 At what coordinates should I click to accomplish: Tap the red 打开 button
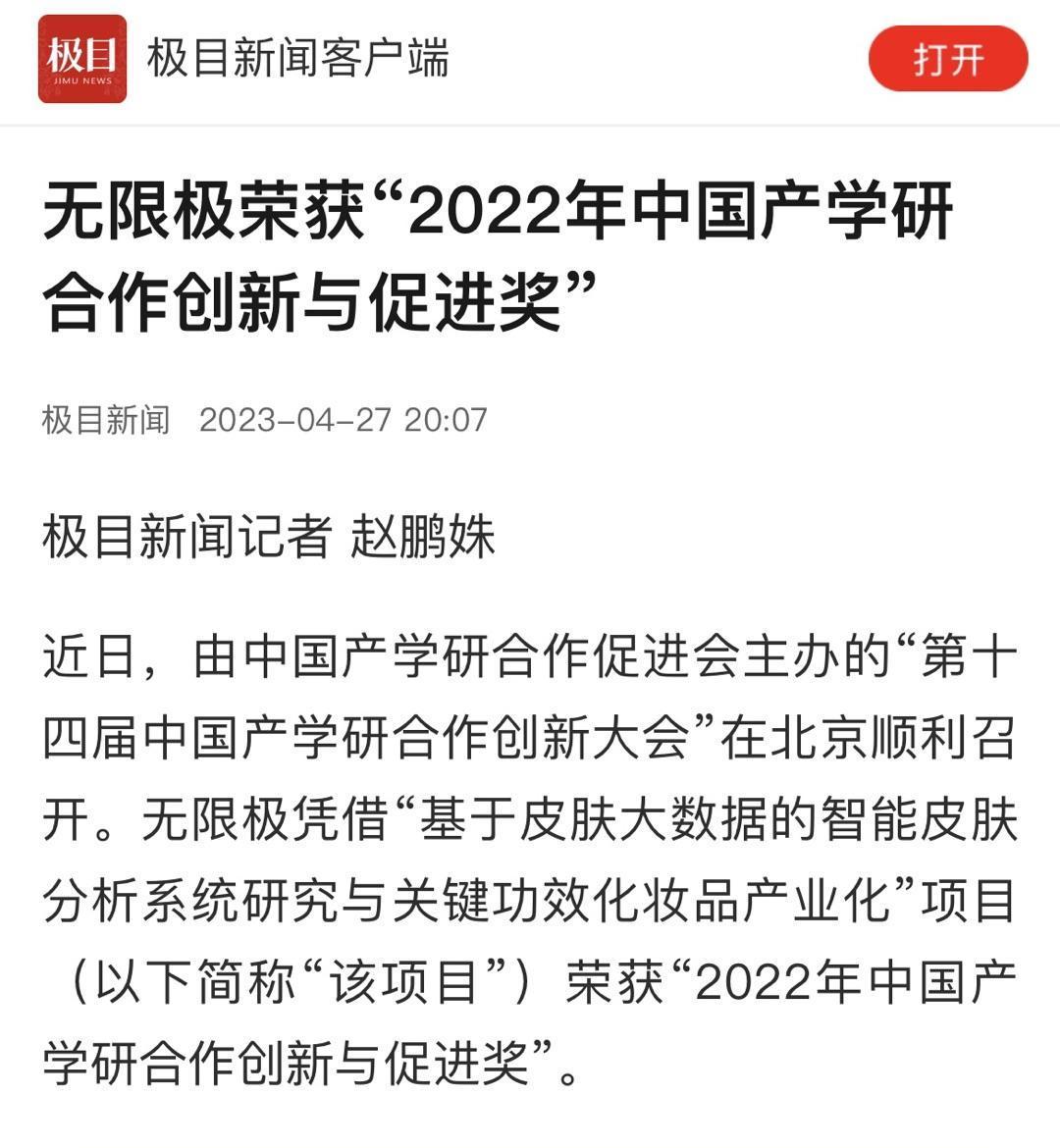(947, 59)
